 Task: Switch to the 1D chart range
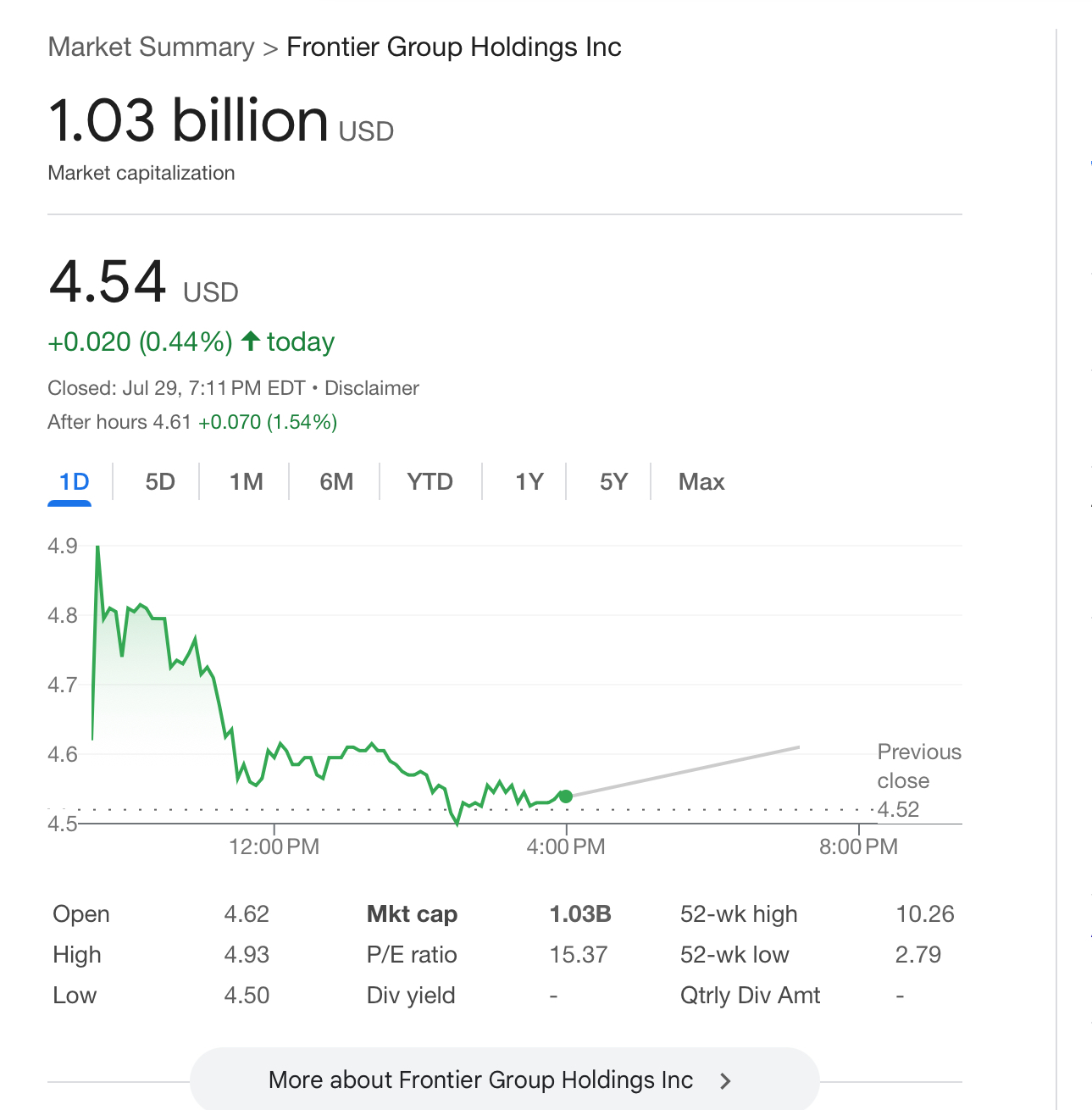[74, 482]
